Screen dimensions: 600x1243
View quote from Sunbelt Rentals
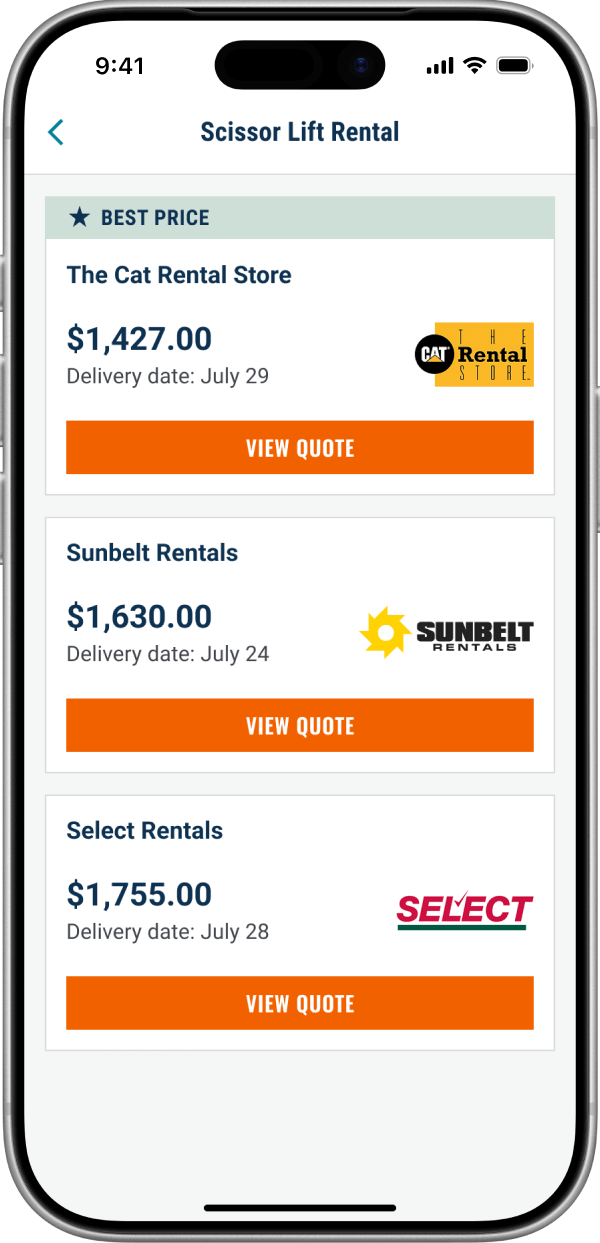pos(300,725)
